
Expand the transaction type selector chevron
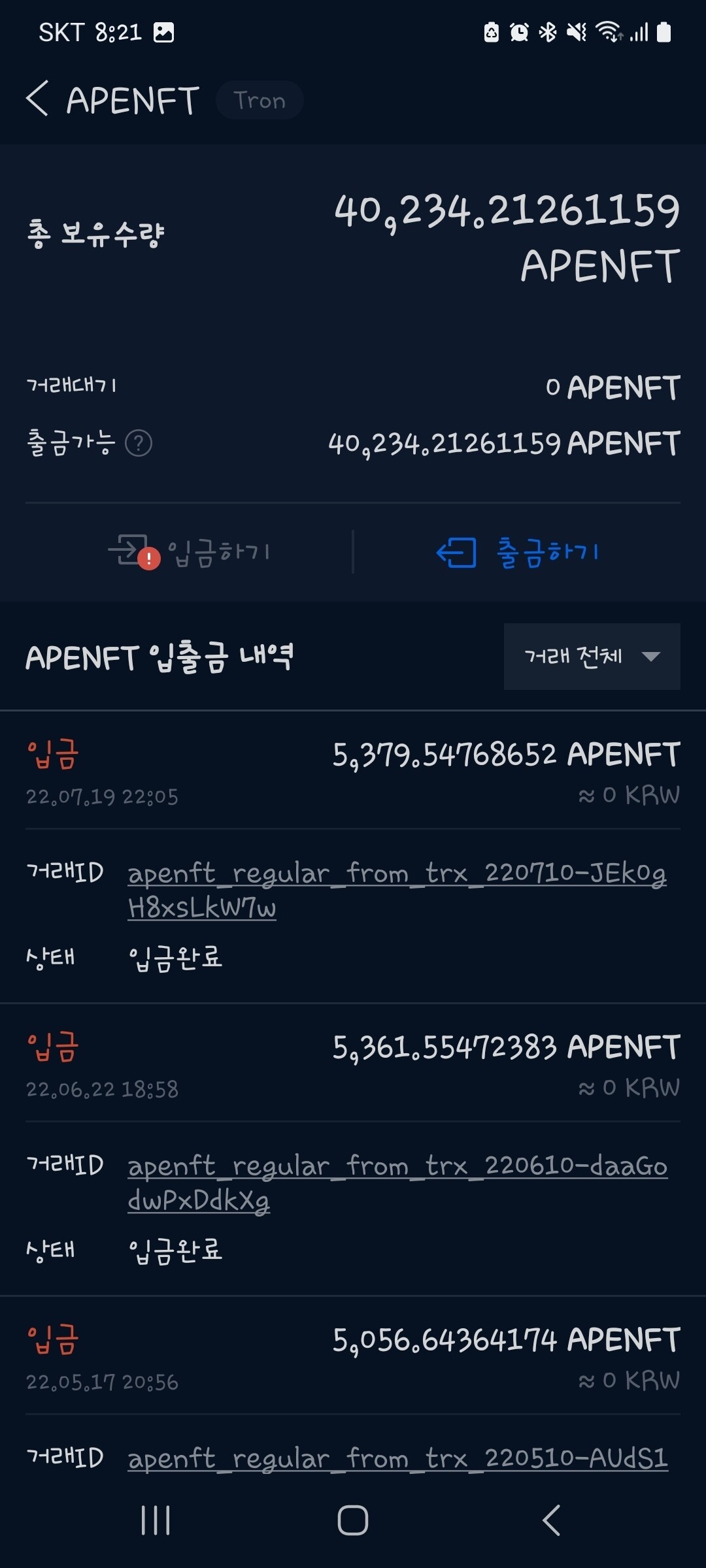pos(649,657)
